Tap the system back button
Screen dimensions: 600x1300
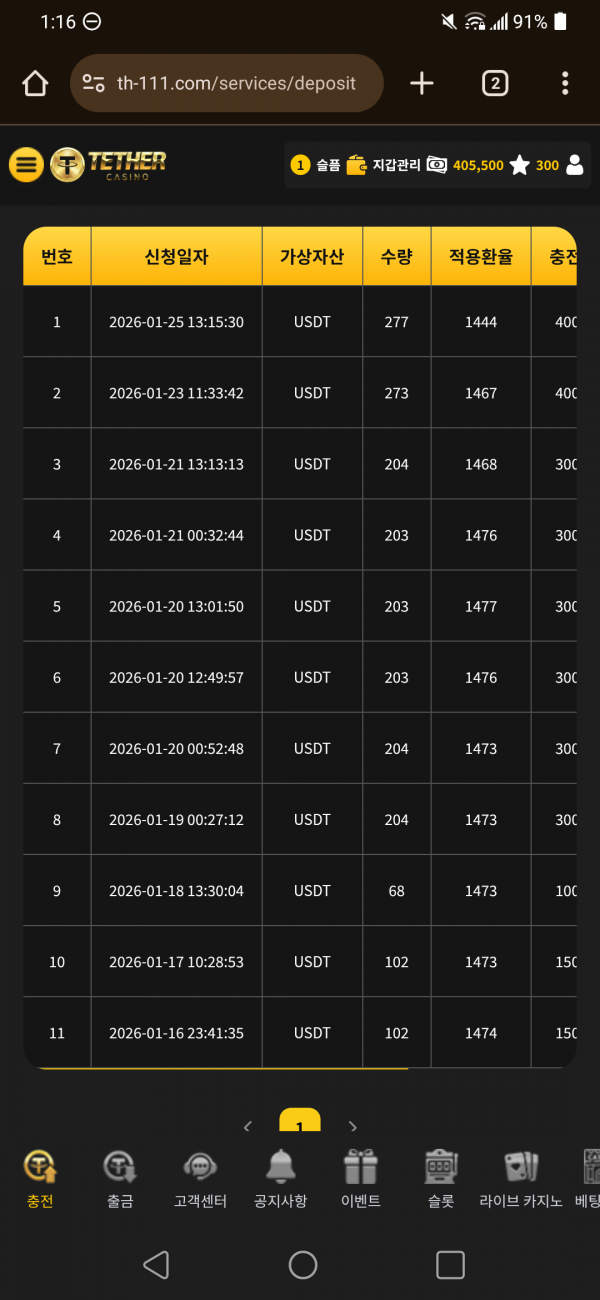[x=155, y=1265]
